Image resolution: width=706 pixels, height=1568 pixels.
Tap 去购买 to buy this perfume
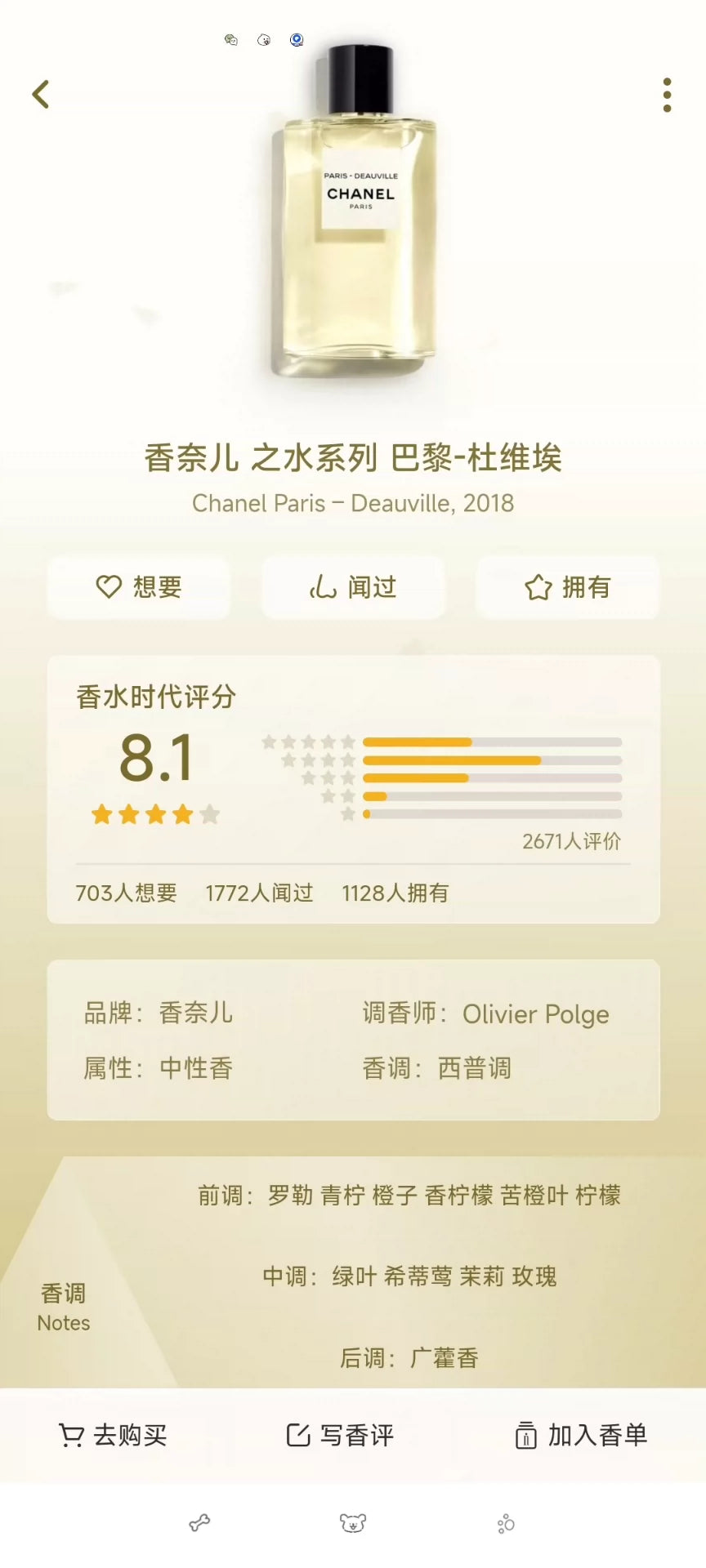(x=114, y=1435)
